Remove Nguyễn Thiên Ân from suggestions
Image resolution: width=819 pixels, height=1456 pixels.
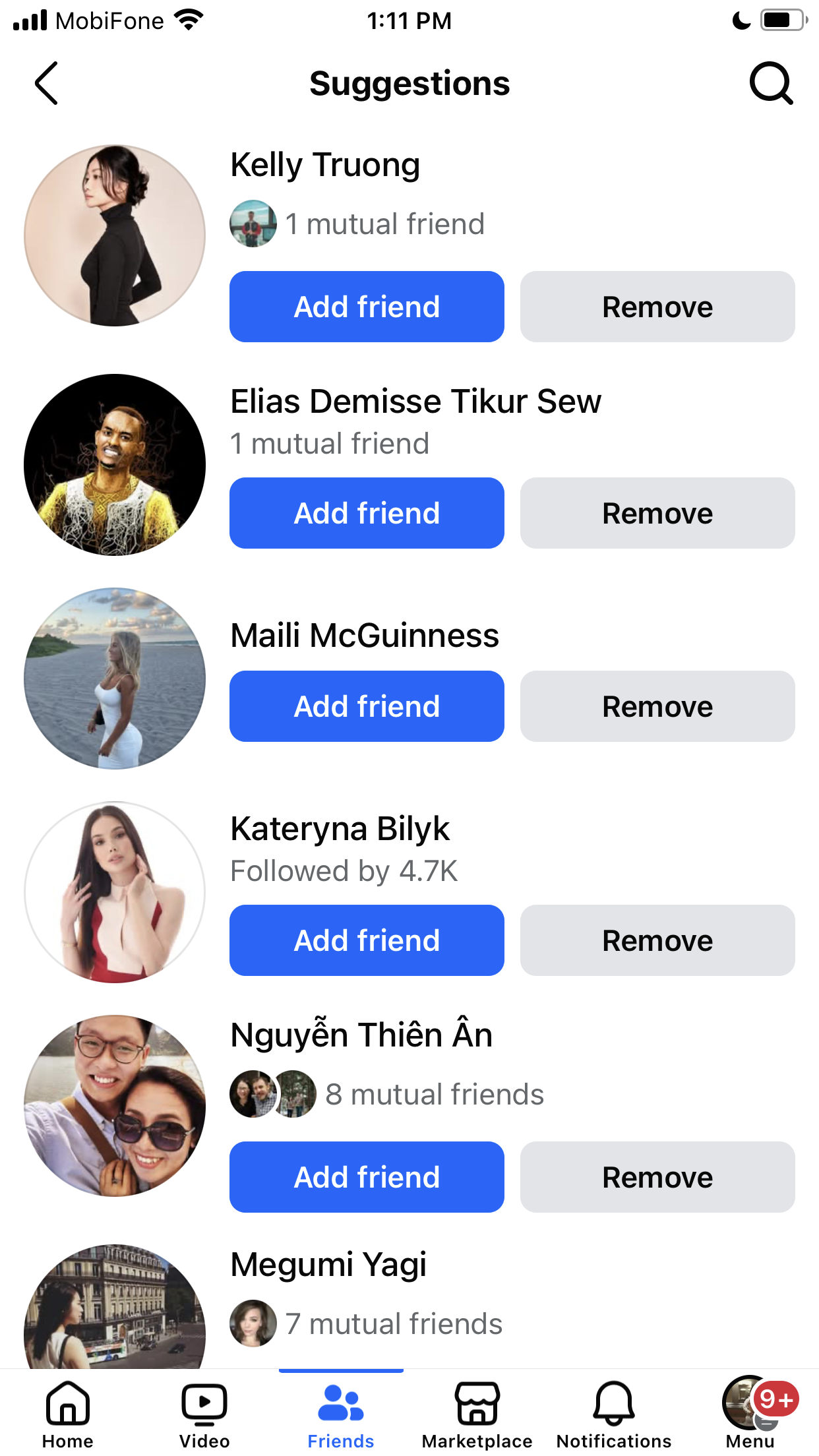(657, 1177)
